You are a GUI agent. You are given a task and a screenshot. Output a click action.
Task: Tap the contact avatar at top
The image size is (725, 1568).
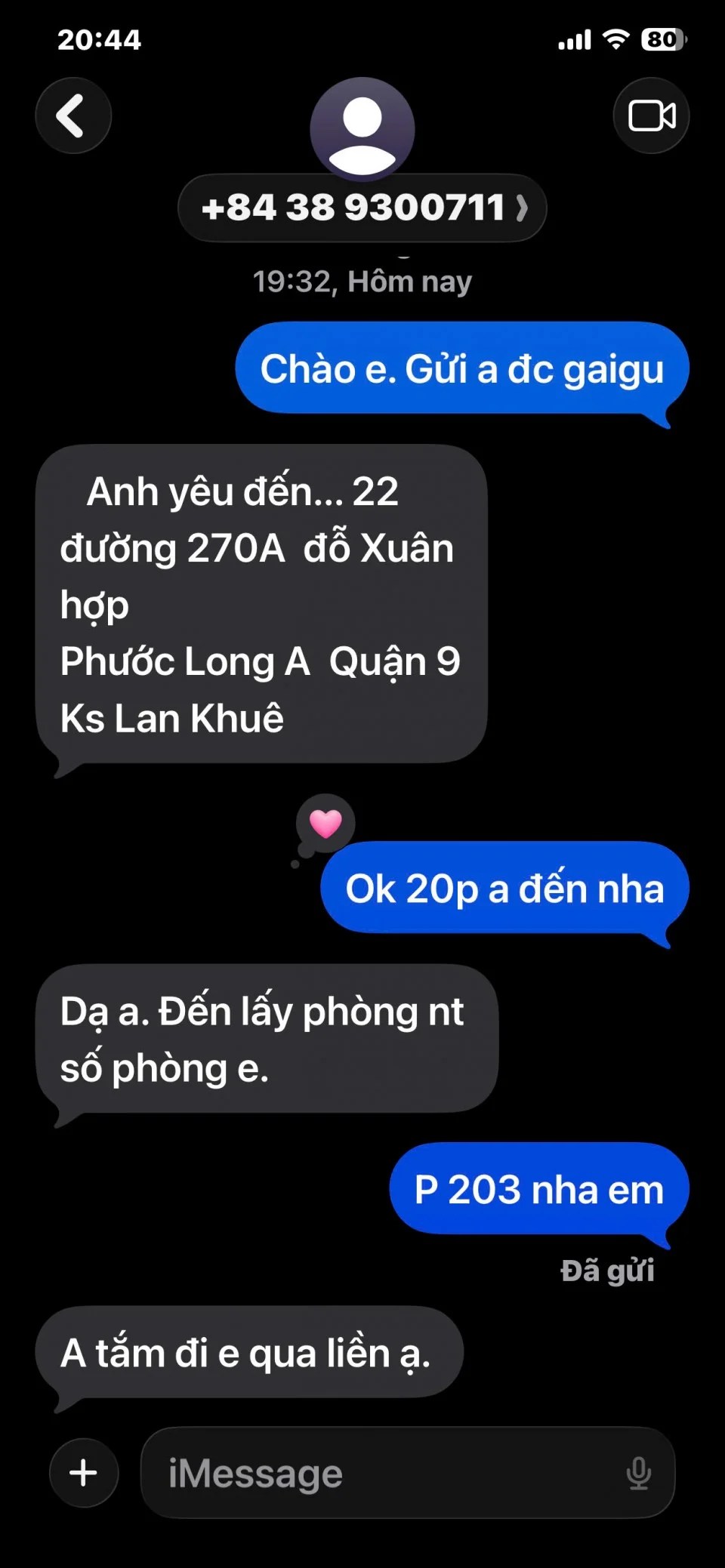pos(362,128)
